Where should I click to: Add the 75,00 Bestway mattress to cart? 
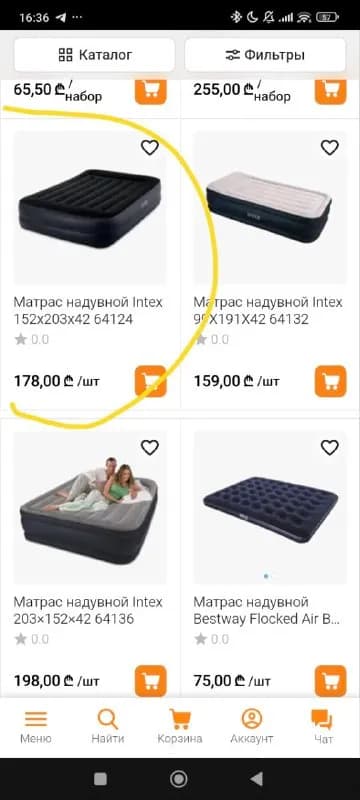pyautogui.click(x=330, y=681)
